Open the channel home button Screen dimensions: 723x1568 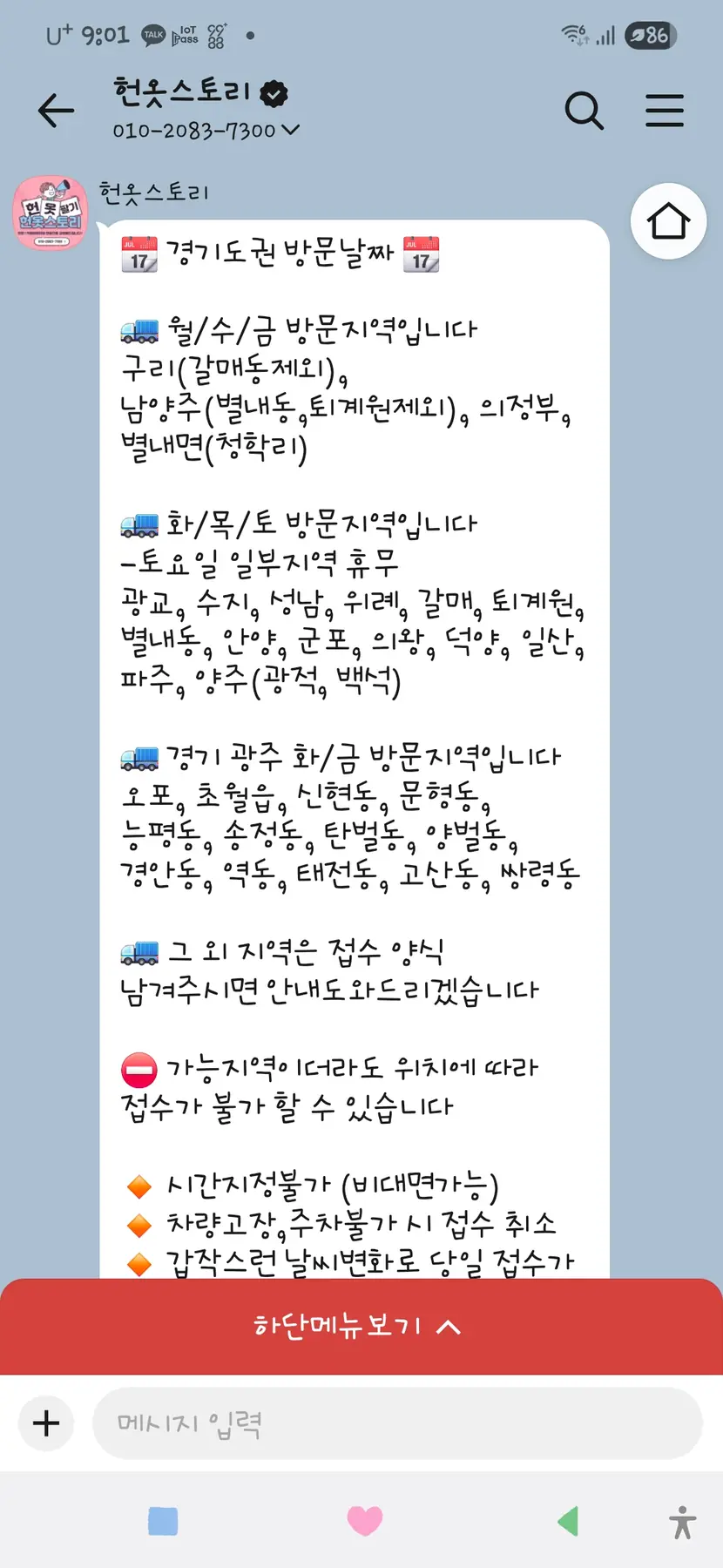pyautogui.click(x=668, y=221)
